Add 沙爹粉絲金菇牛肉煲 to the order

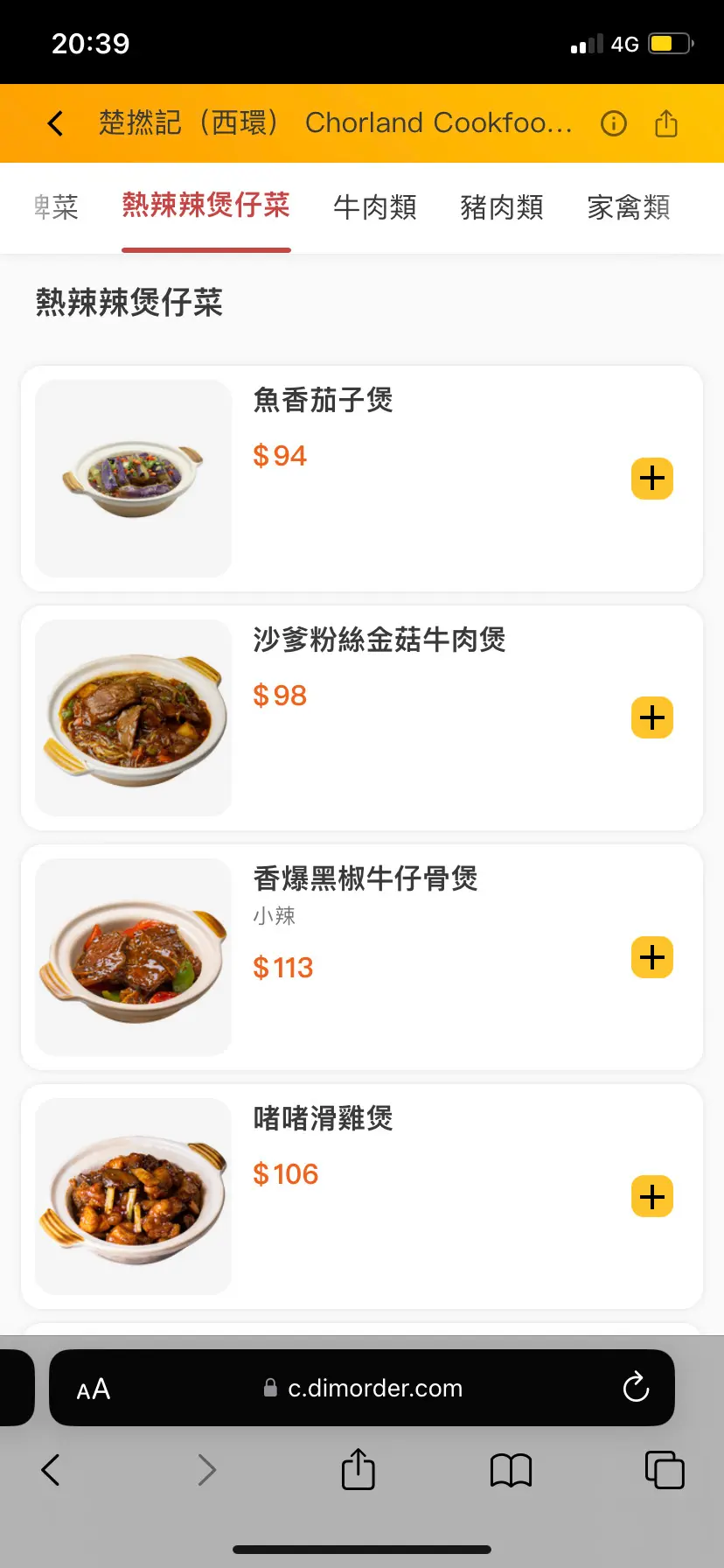pyautogui.click(x=652, y=717)
